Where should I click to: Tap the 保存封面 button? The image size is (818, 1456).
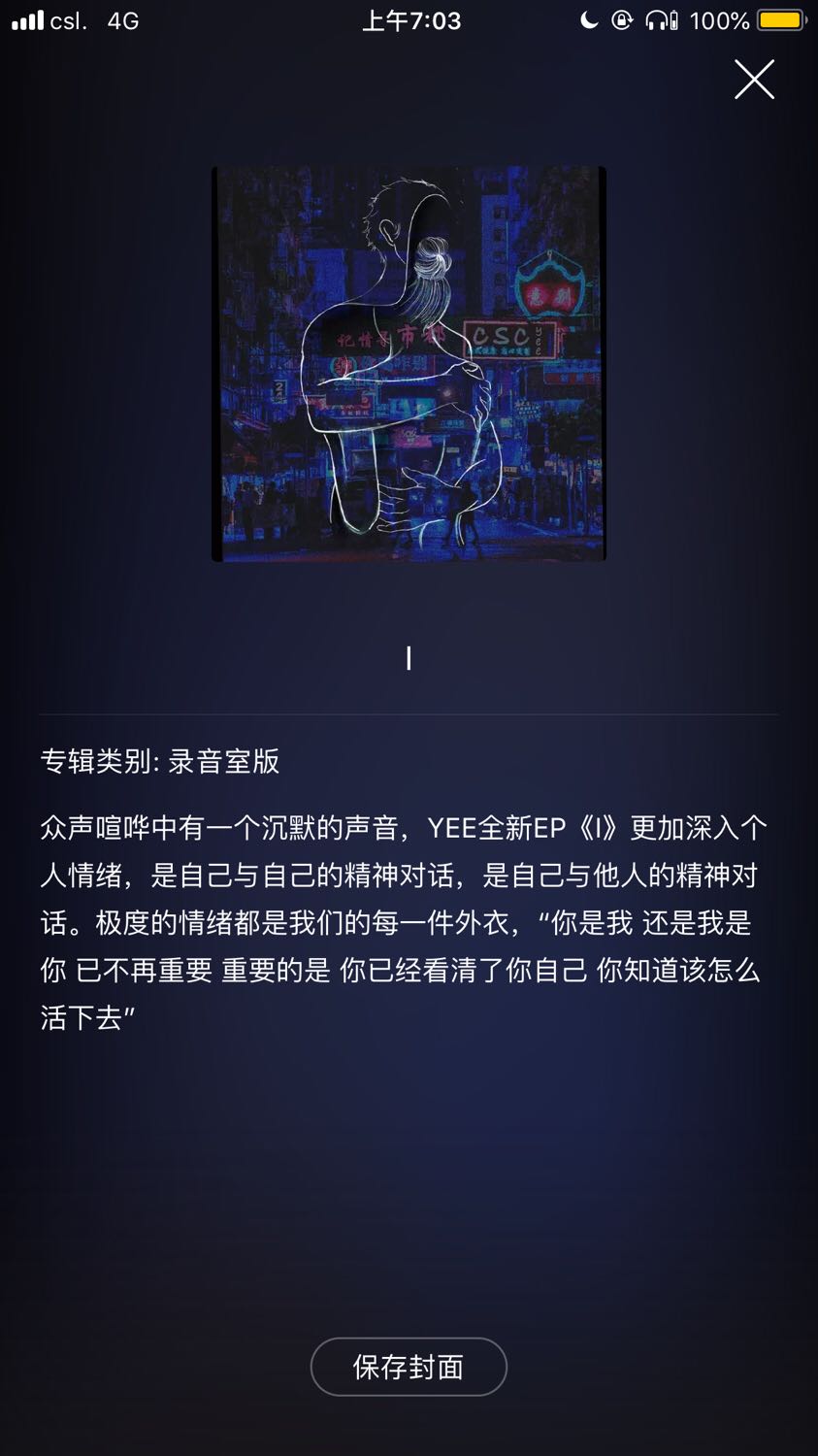pos(409,1367)
